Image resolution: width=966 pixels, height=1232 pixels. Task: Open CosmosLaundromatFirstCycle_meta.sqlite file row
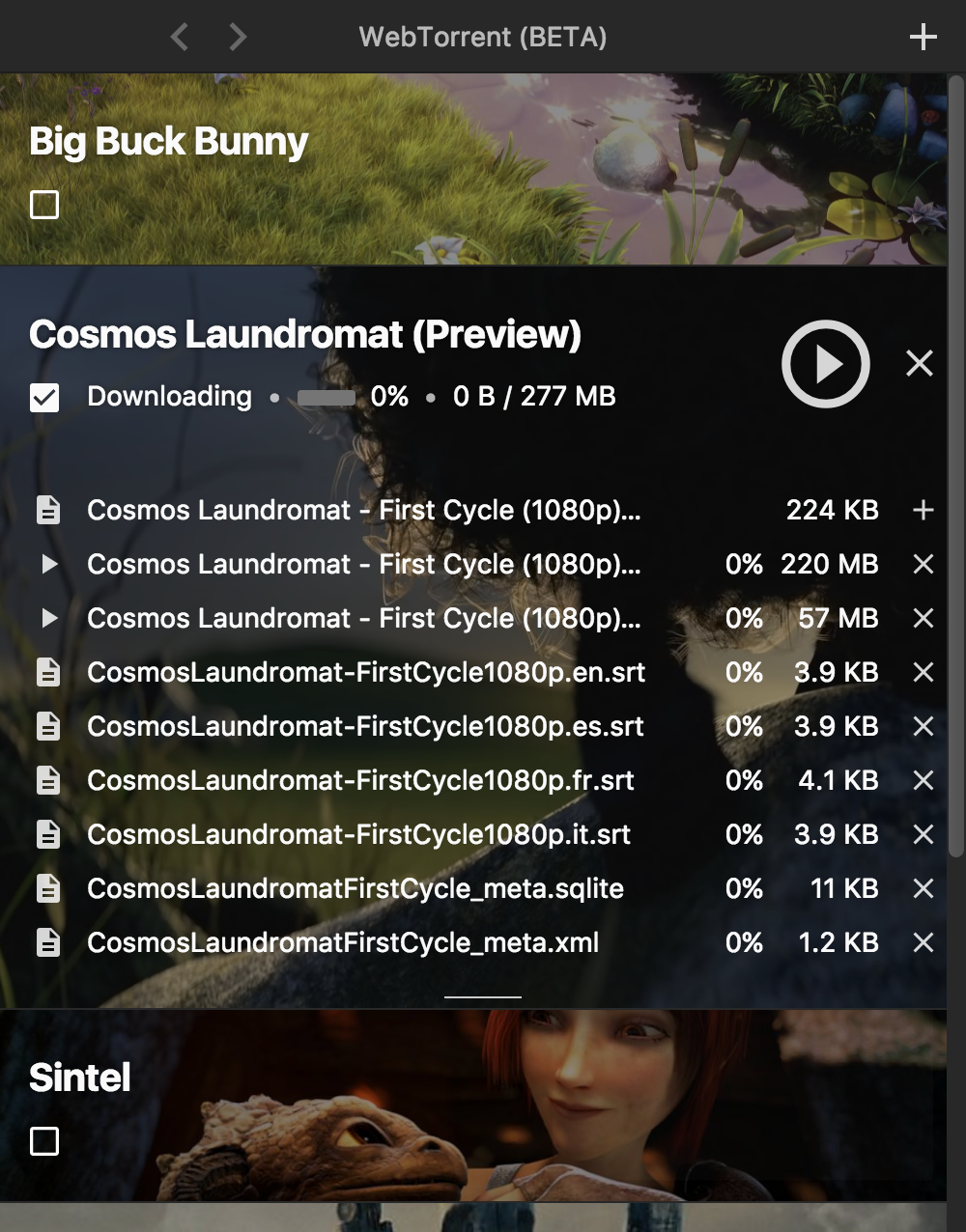click(x=355, y=888)
